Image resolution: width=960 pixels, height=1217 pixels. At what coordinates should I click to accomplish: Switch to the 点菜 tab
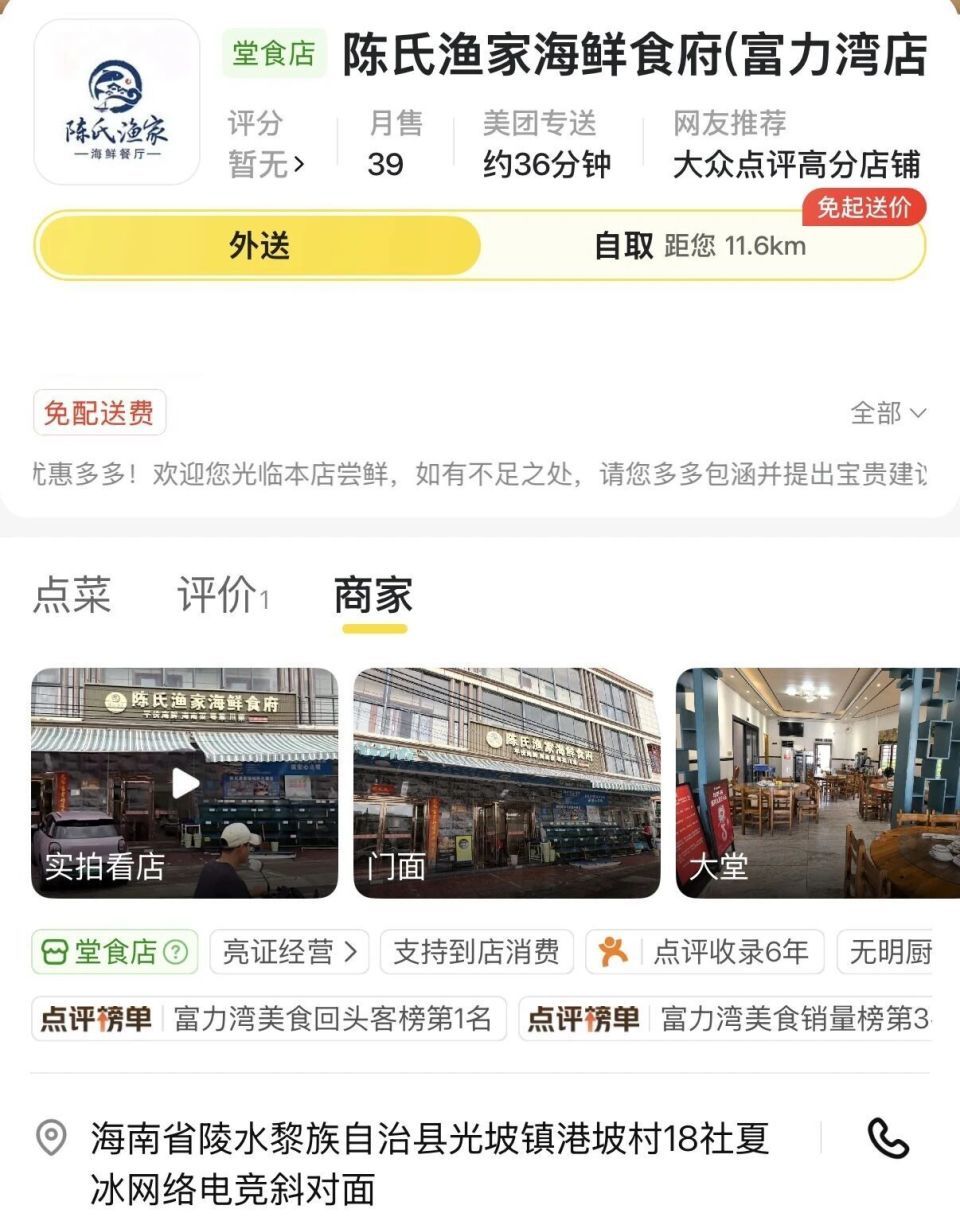coord(71,595)
